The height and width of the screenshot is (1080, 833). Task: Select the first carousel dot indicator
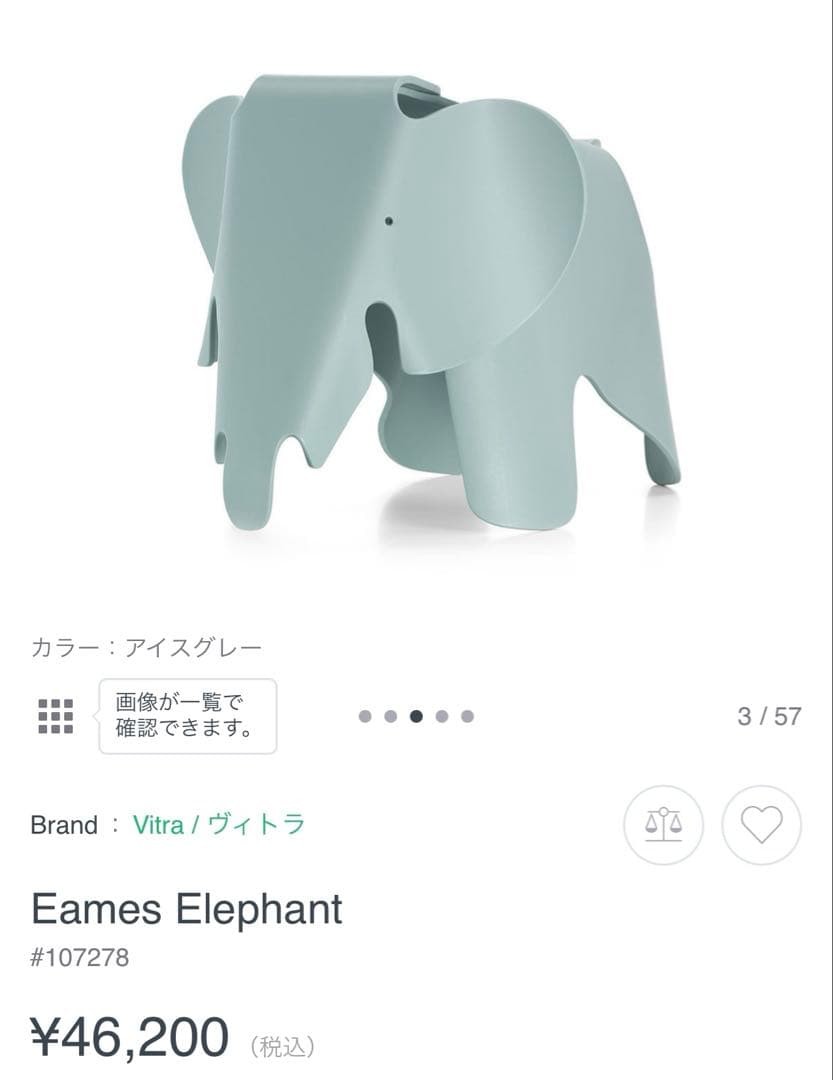[x=364, y=714]
